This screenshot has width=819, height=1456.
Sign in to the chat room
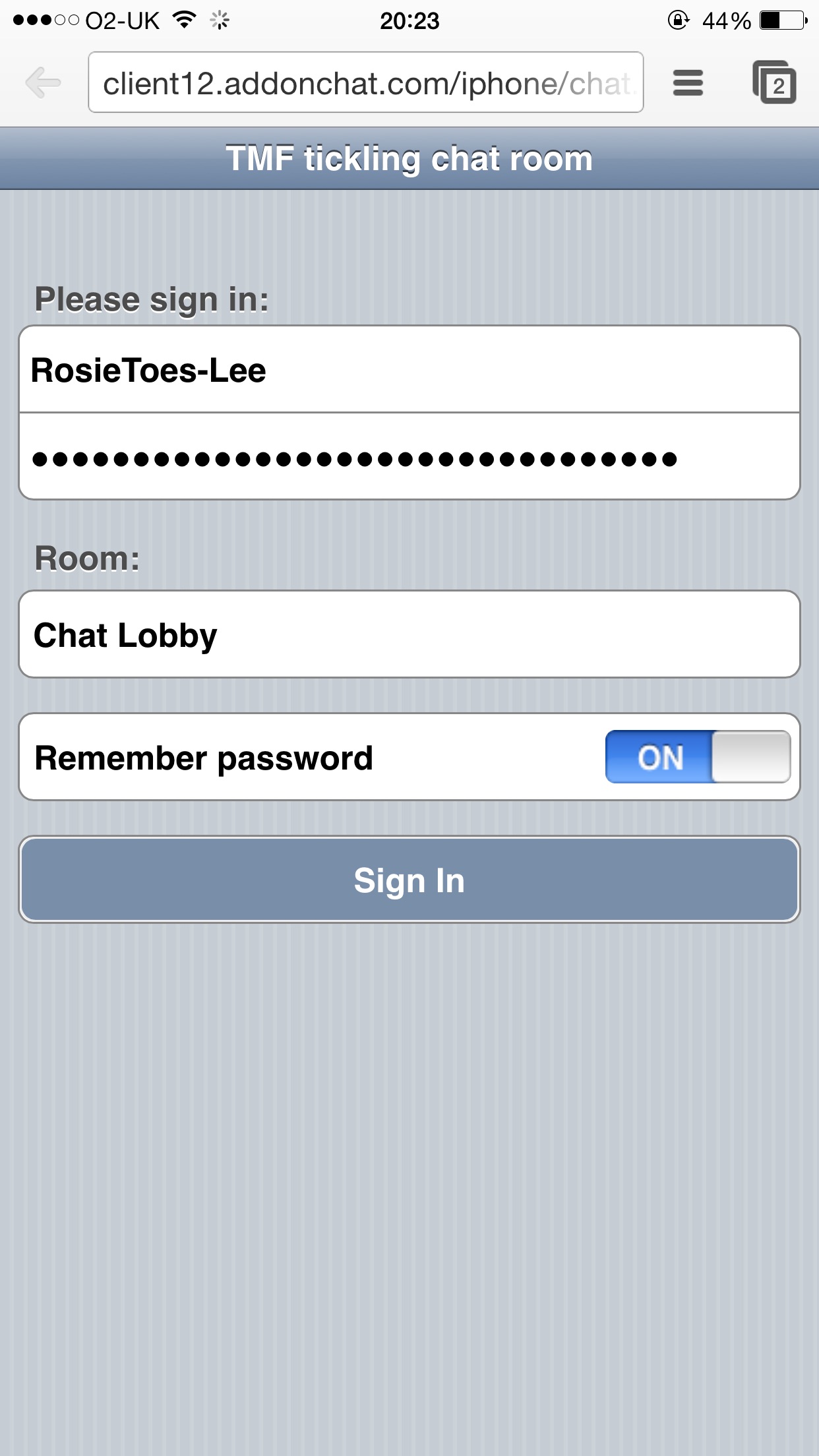409,880
